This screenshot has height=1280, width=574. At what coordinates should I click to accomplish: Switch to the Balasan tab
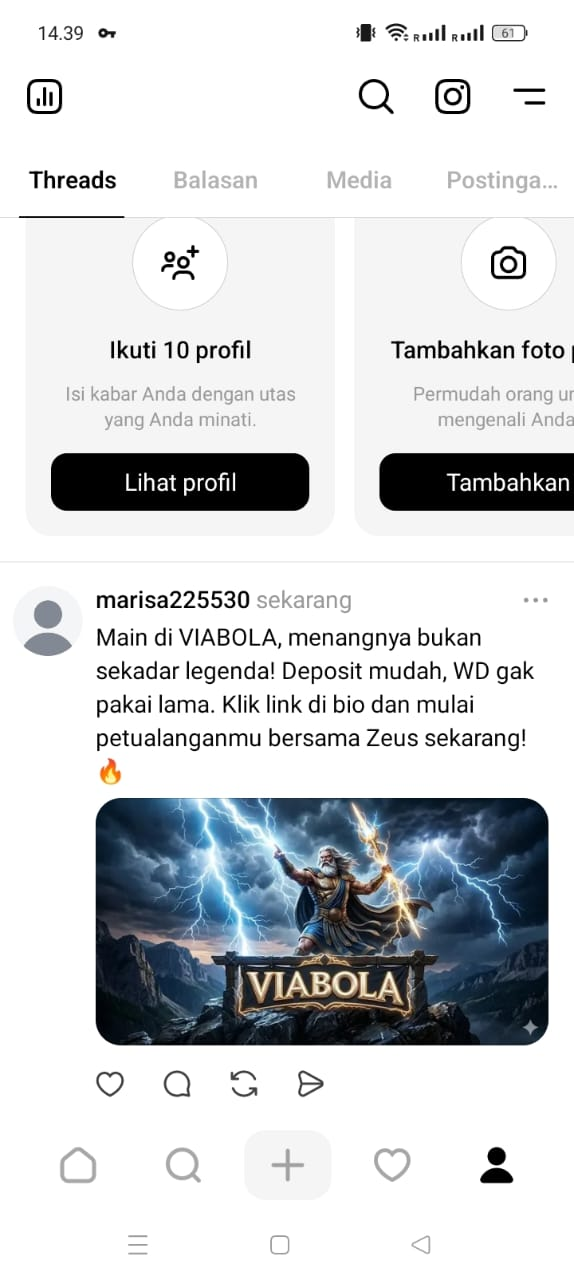215,180
